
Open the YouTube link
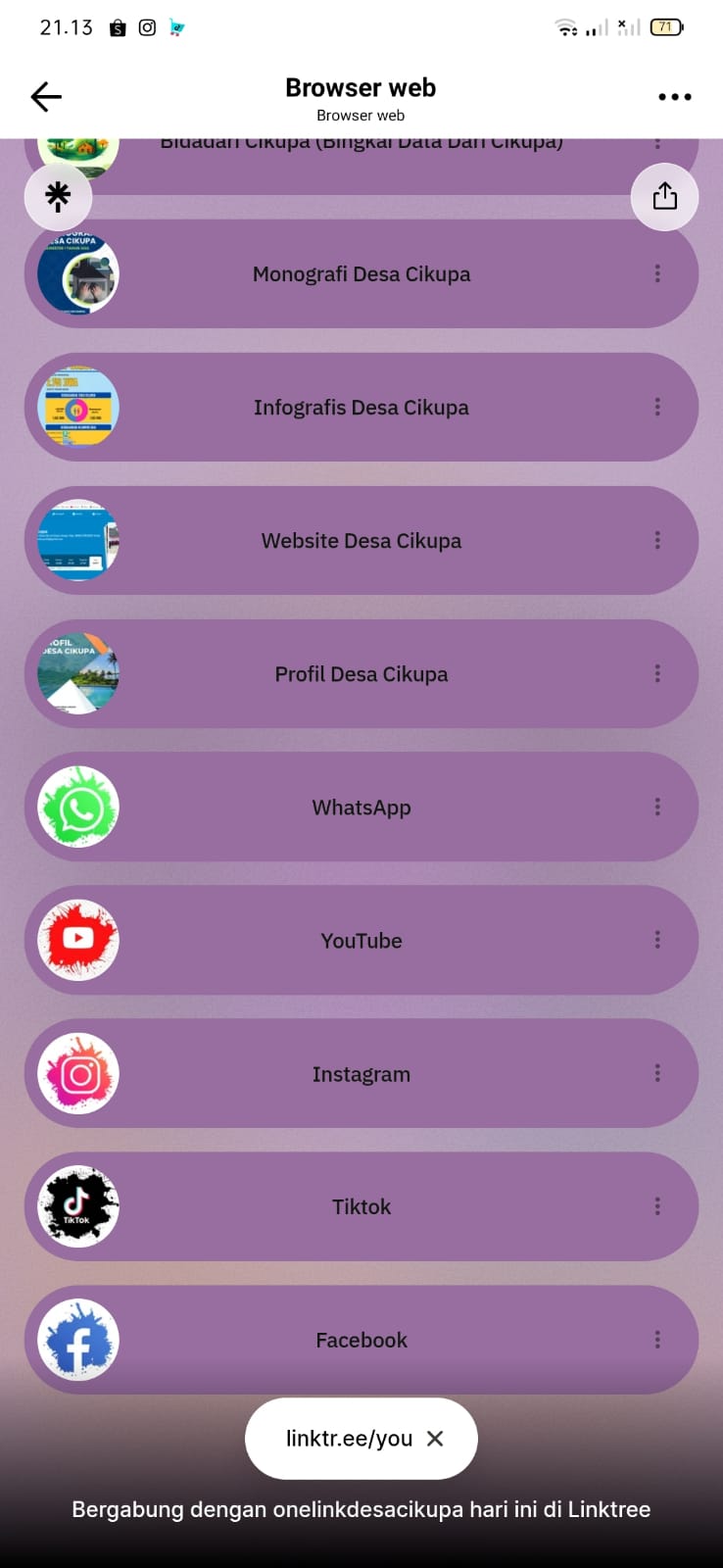[x=361, y=941]
